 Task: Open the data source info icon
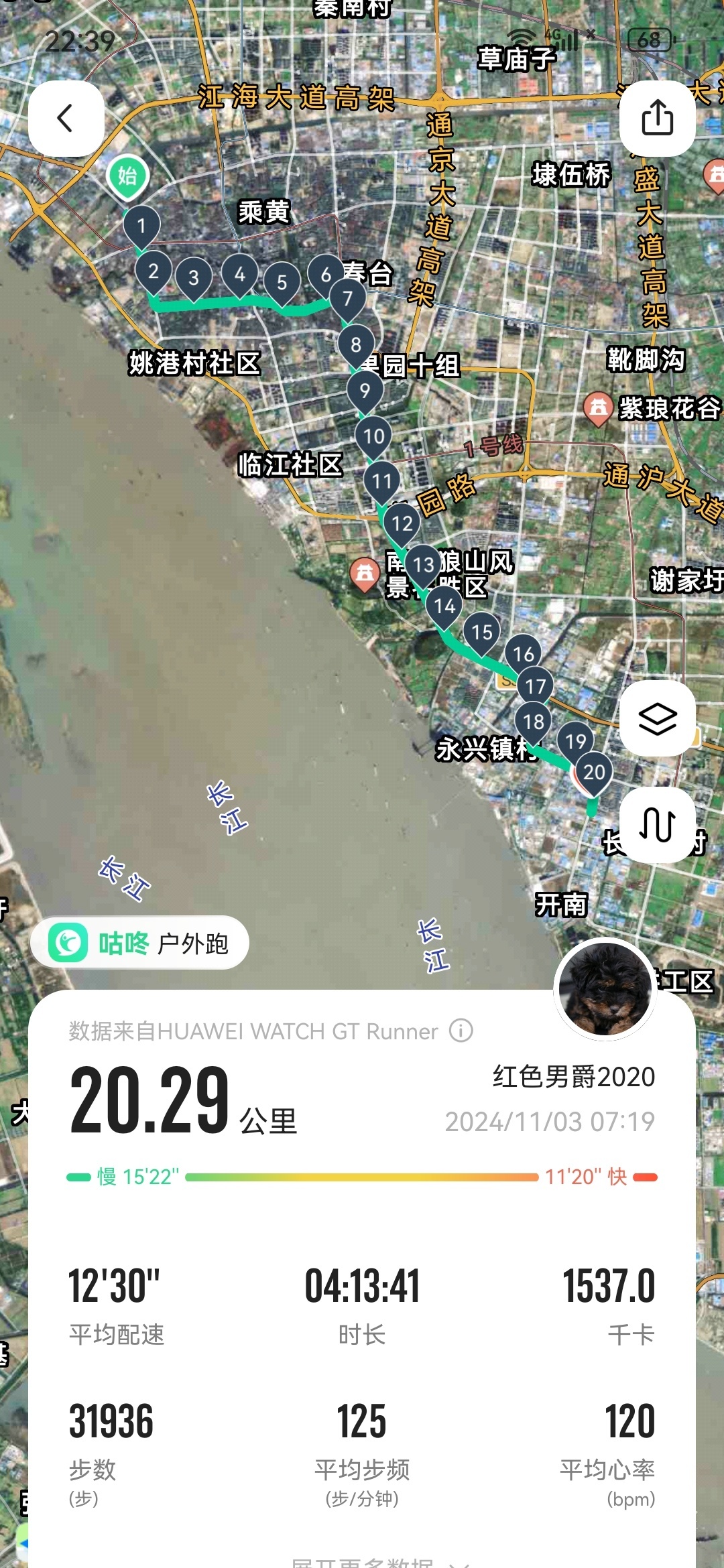(461, 1031)
